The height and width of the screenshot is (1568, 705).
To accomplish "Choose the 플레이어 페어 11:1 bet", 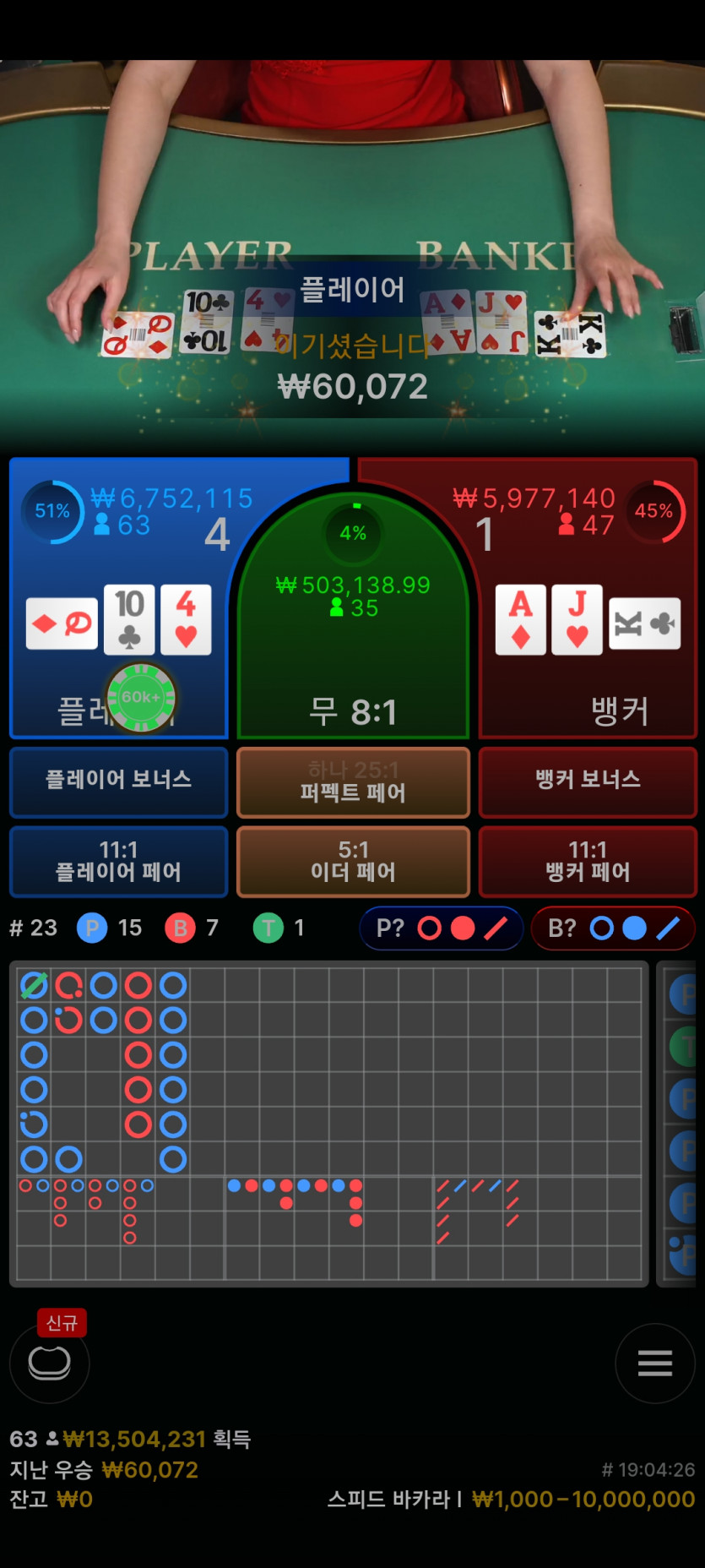I will coord(118,862).
